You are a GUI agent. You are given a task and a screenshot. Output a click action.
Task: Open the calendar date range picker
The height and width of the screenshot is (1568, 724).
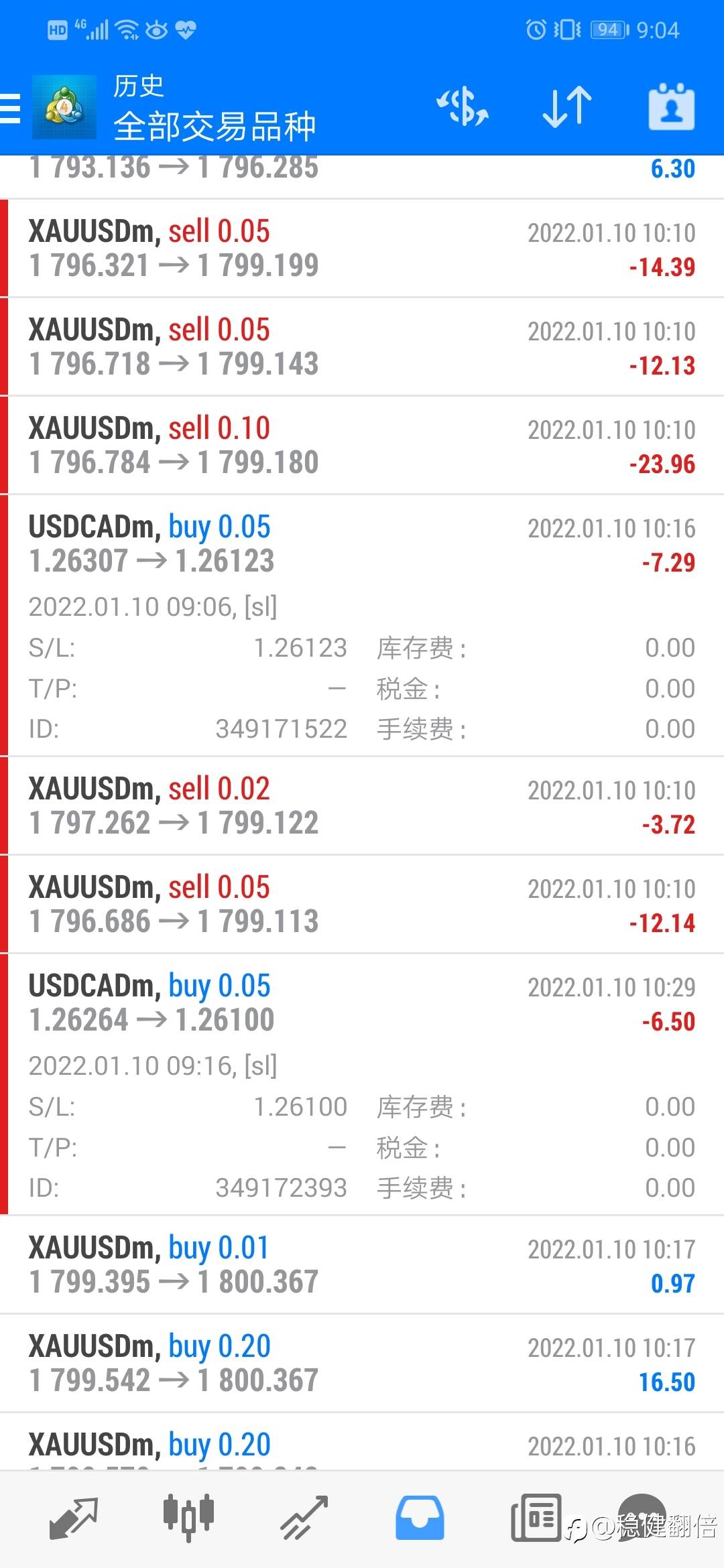(x=671, y=107)
